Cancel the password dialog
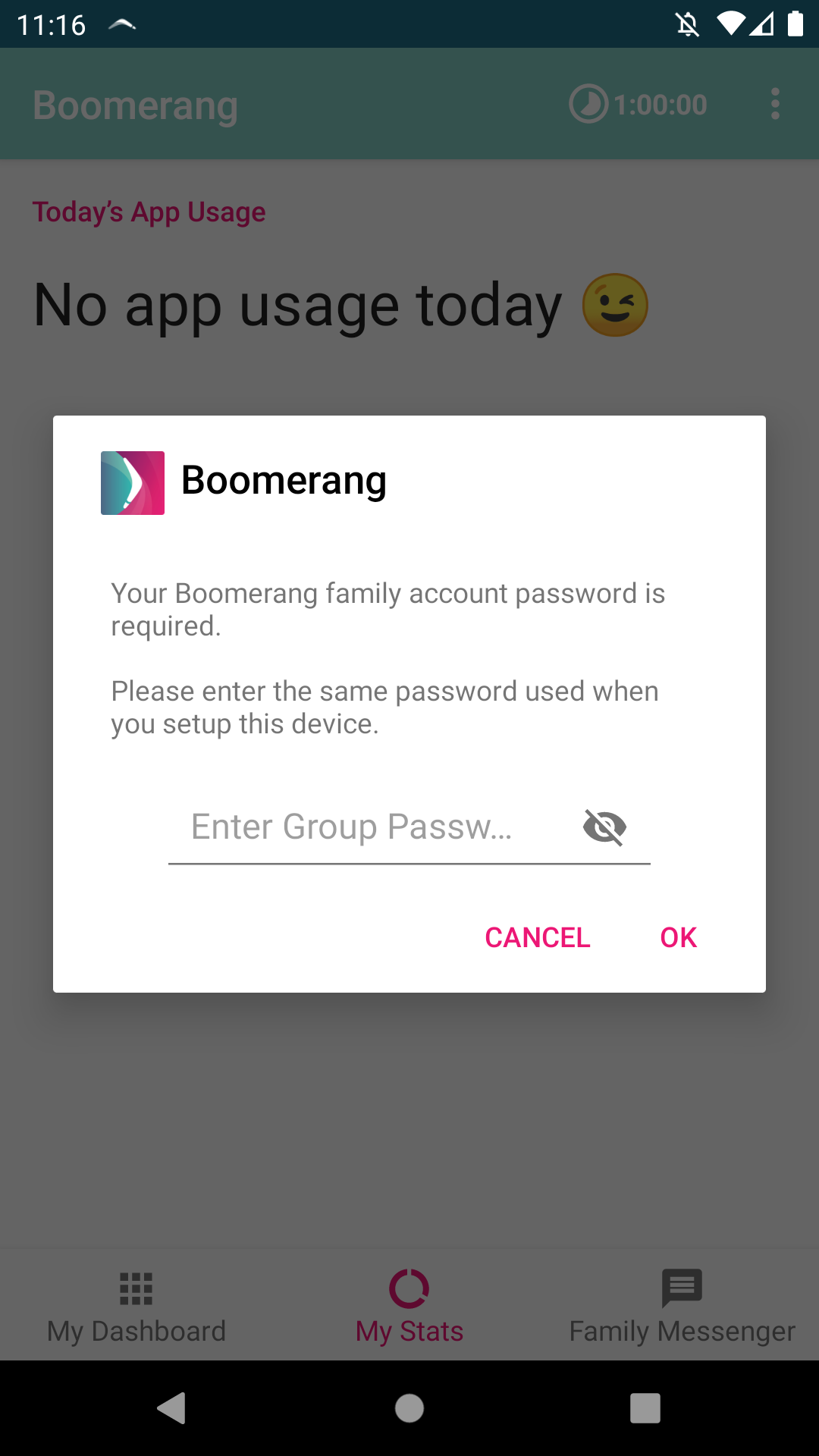The image size is (819, 1456). coord(538,938)
